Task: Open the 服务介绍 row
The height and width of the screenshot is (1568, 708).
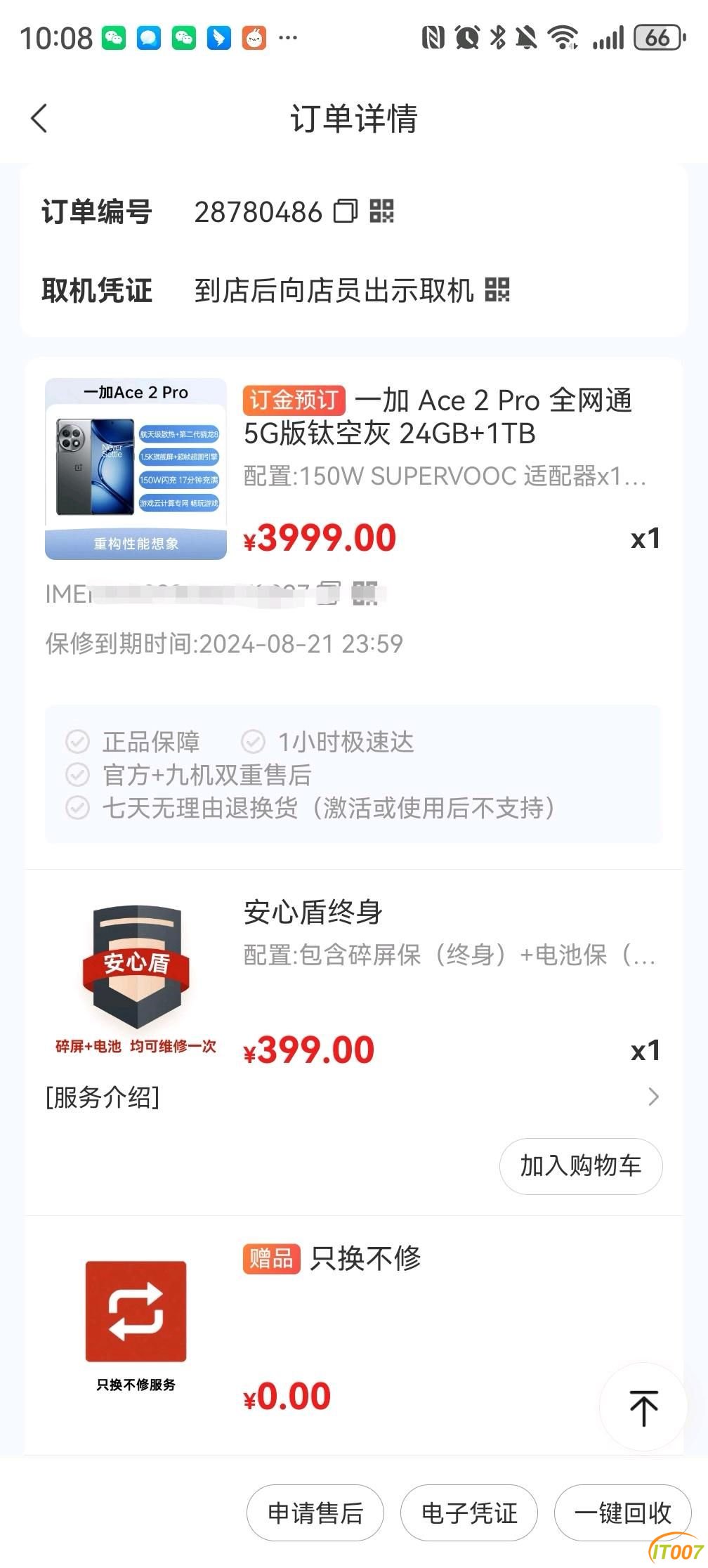Action: coord(351,1097)
